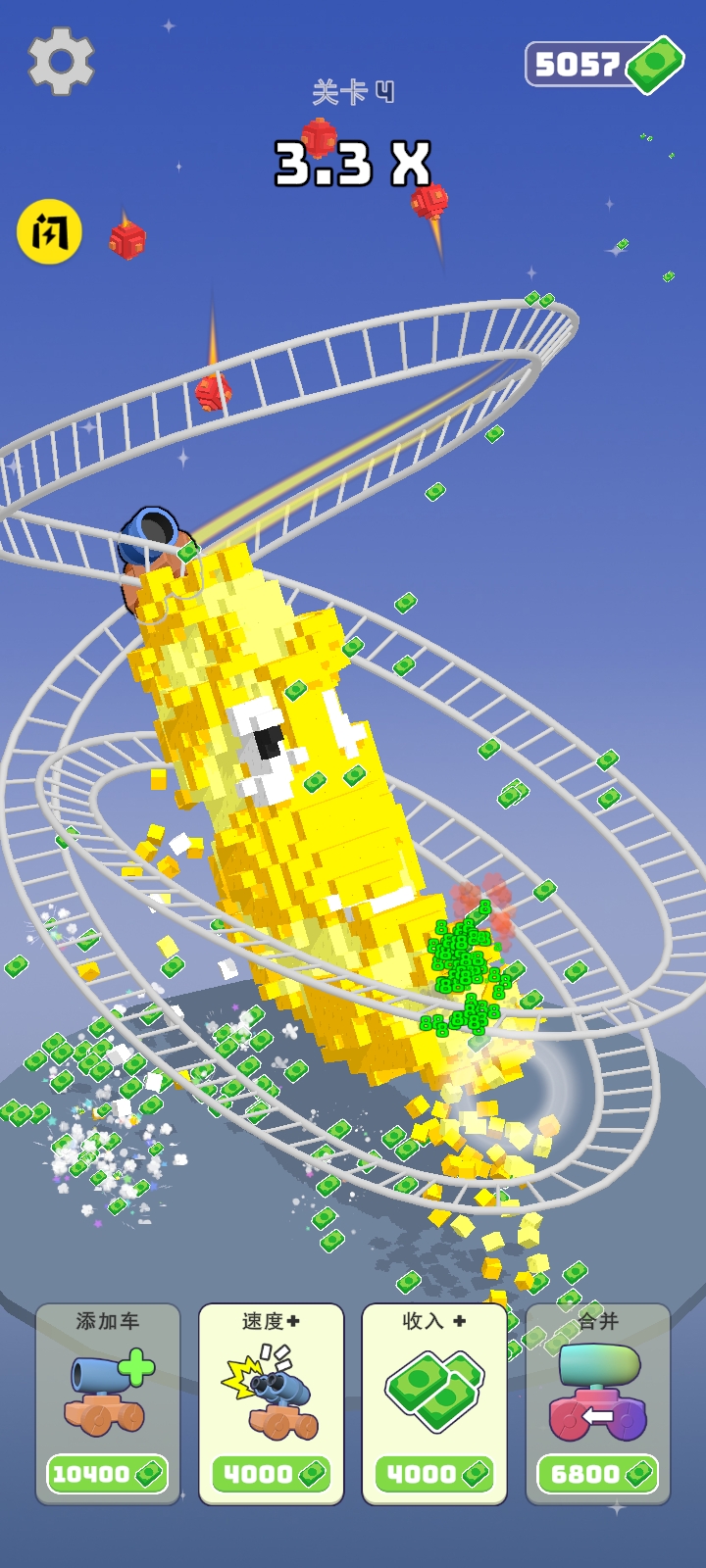
Task: Buy the 添加车 upgrade for 10400
Action: (x=108, y=1403)
